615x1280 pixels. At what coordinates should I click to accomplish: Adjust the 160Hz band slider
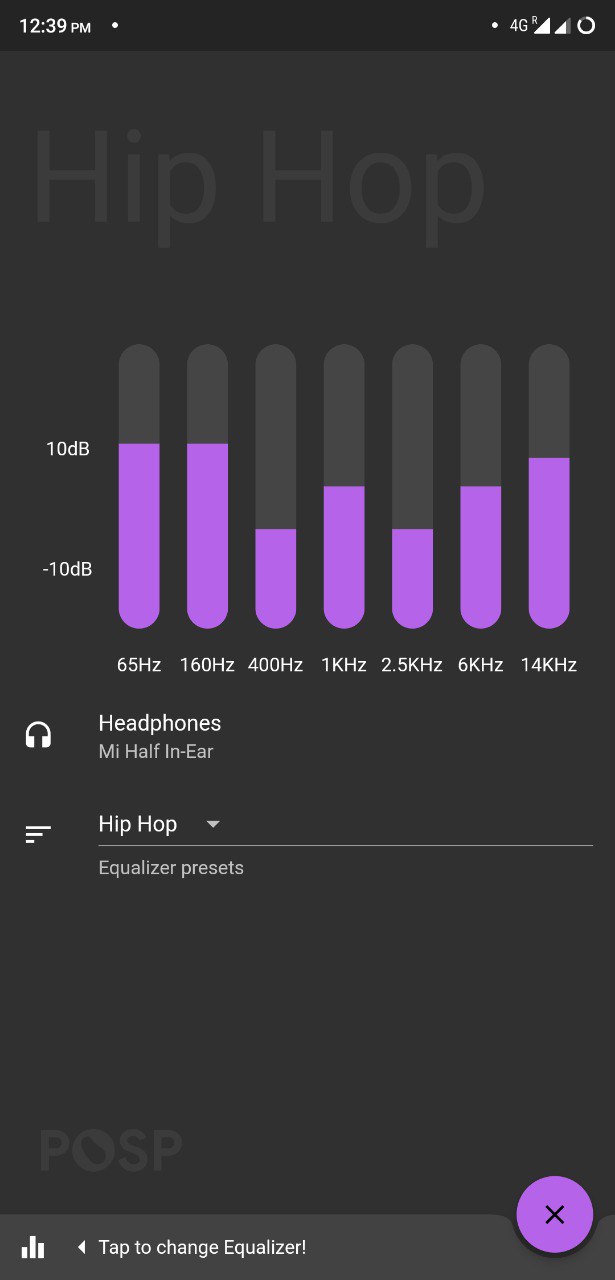207,486
